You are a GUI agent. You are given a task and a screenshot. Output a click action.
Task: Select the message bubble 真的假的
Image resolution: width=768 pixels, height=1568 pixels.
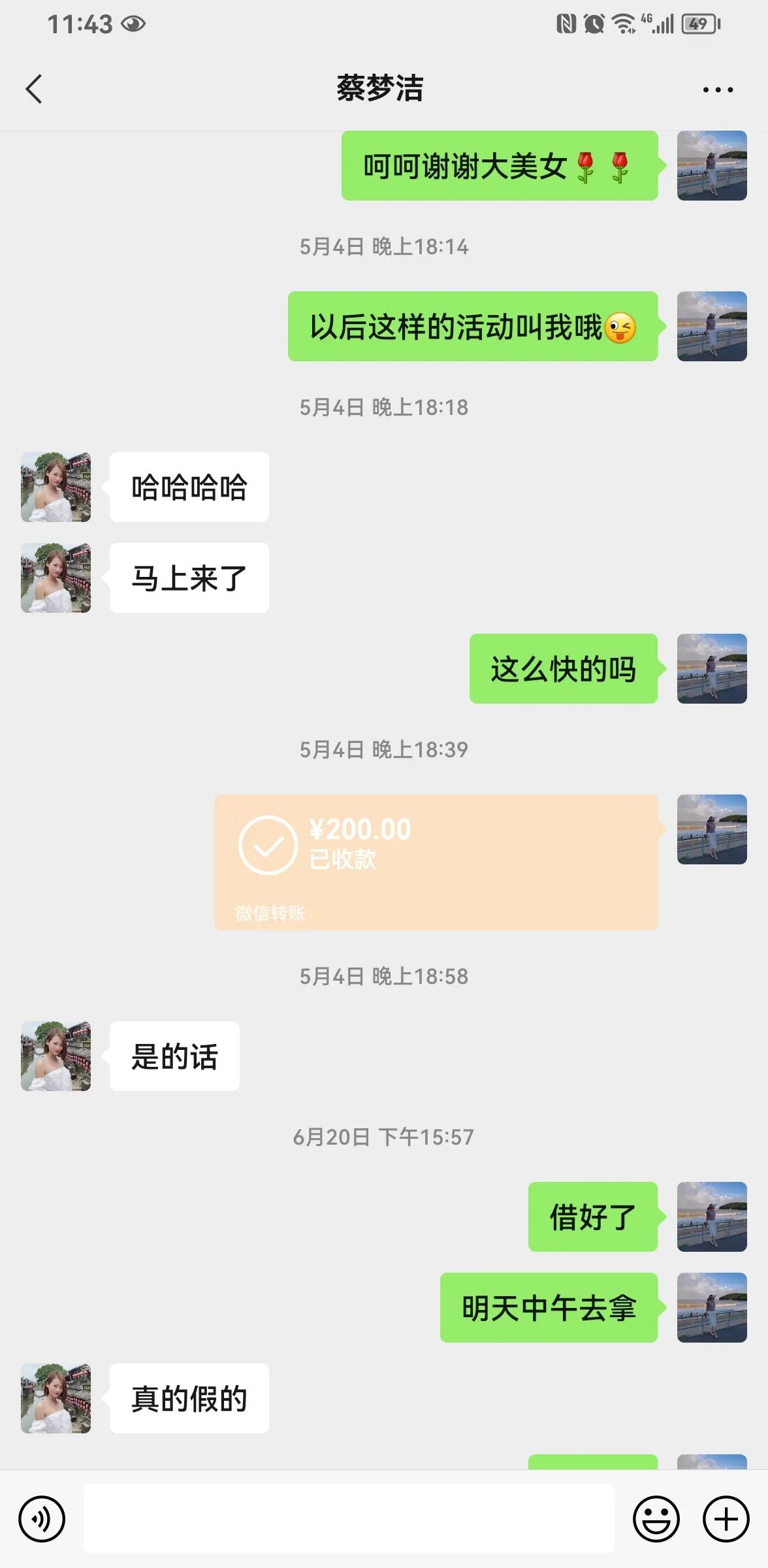coord(189,1398)
